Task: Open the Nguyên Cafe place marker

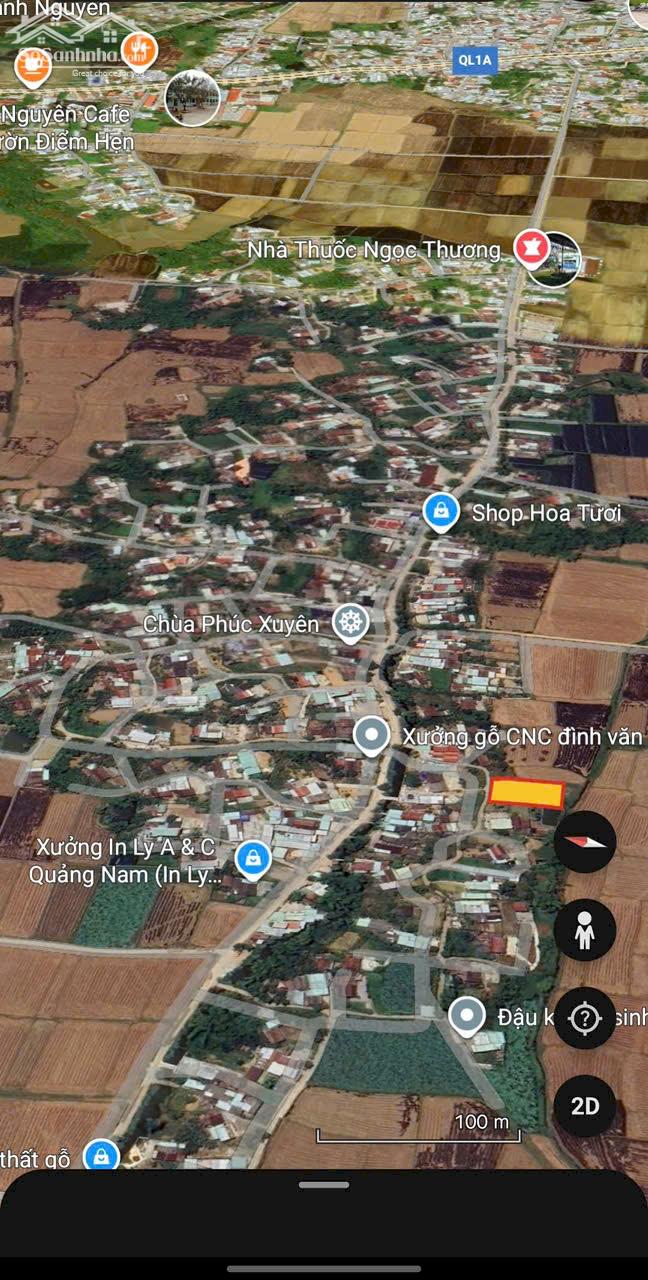Action: pyautogui.click(x=32, y=64)
